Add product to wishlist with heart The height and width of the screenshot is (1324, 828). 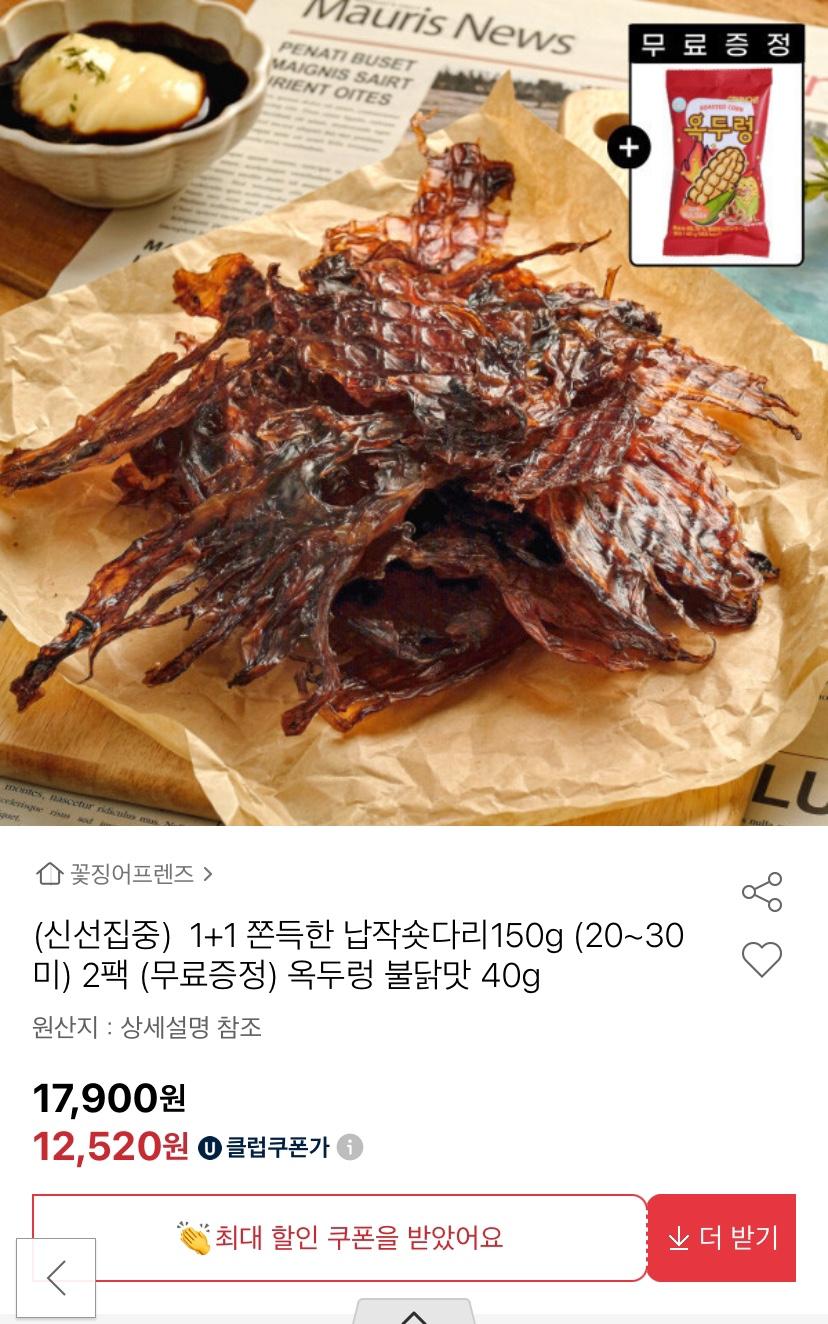(761, 960)
